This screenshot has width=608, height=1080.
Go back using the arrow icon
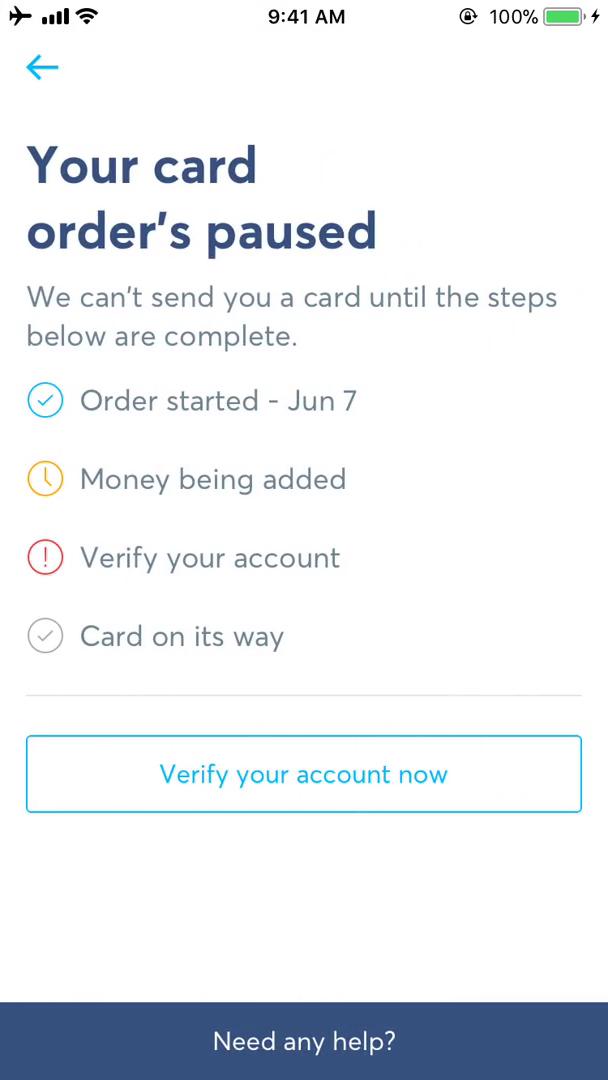coord(42,67)
